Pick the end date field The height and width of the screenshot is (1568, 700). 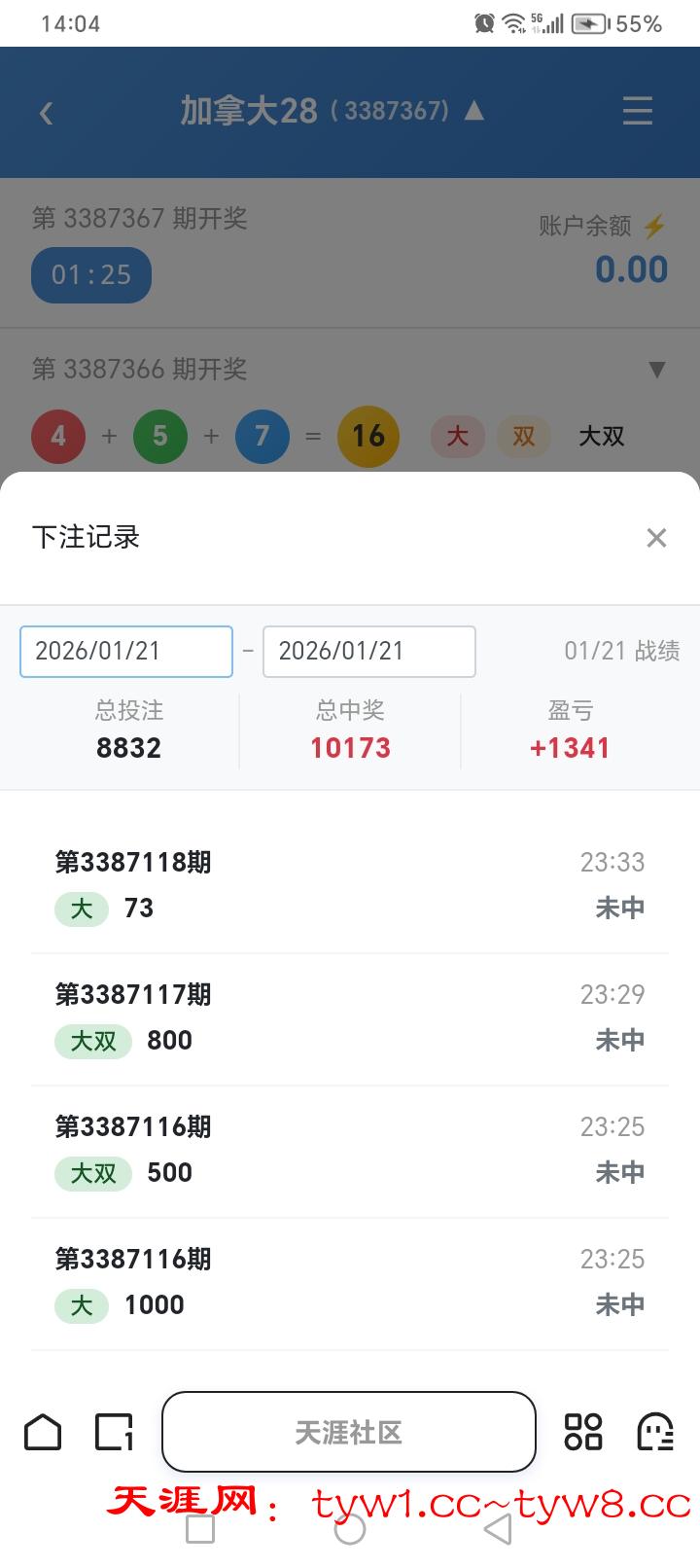pos(369,652)
